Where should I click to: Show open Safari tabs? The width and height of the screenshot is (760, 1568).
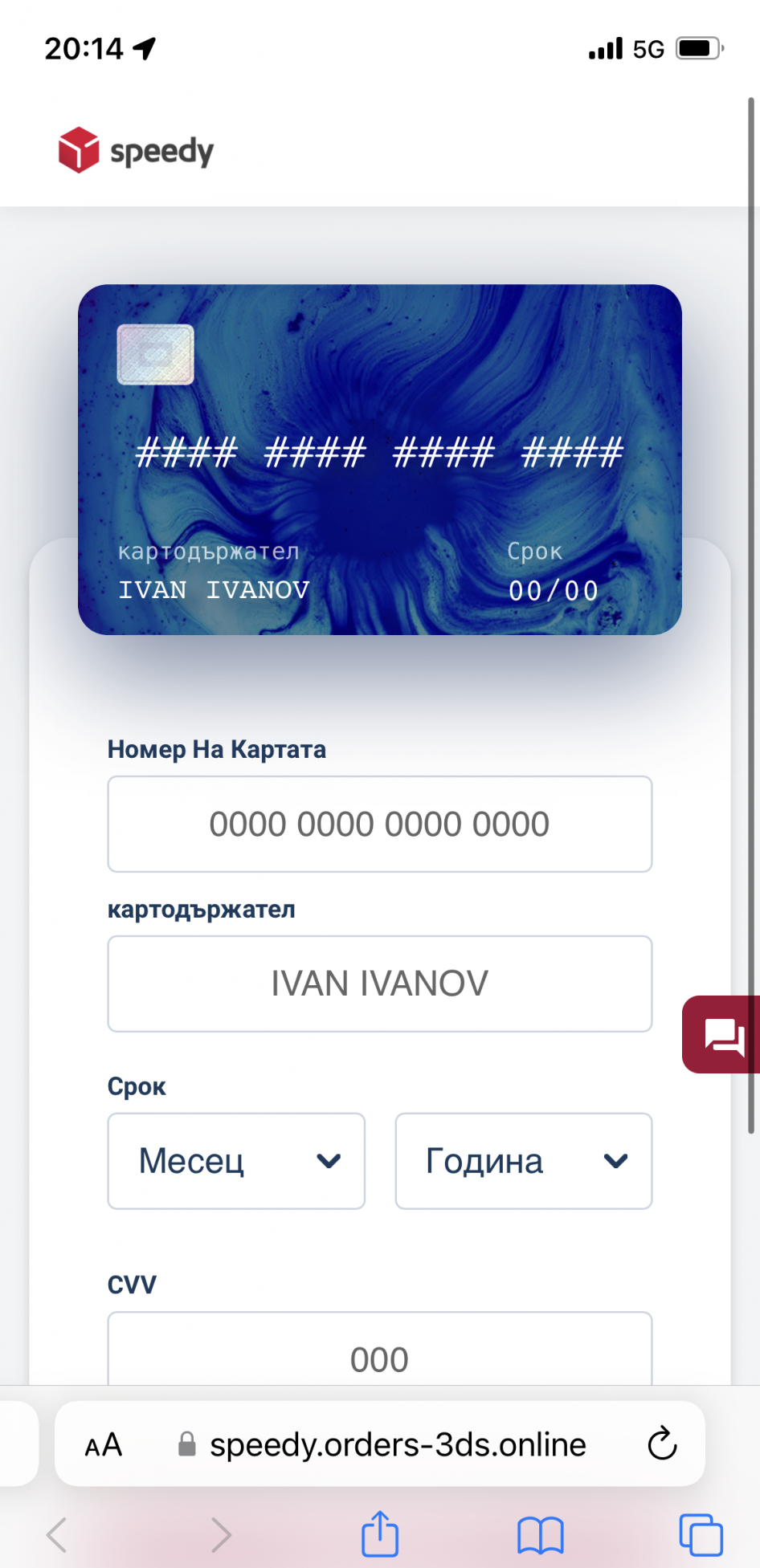point(700,1535)
